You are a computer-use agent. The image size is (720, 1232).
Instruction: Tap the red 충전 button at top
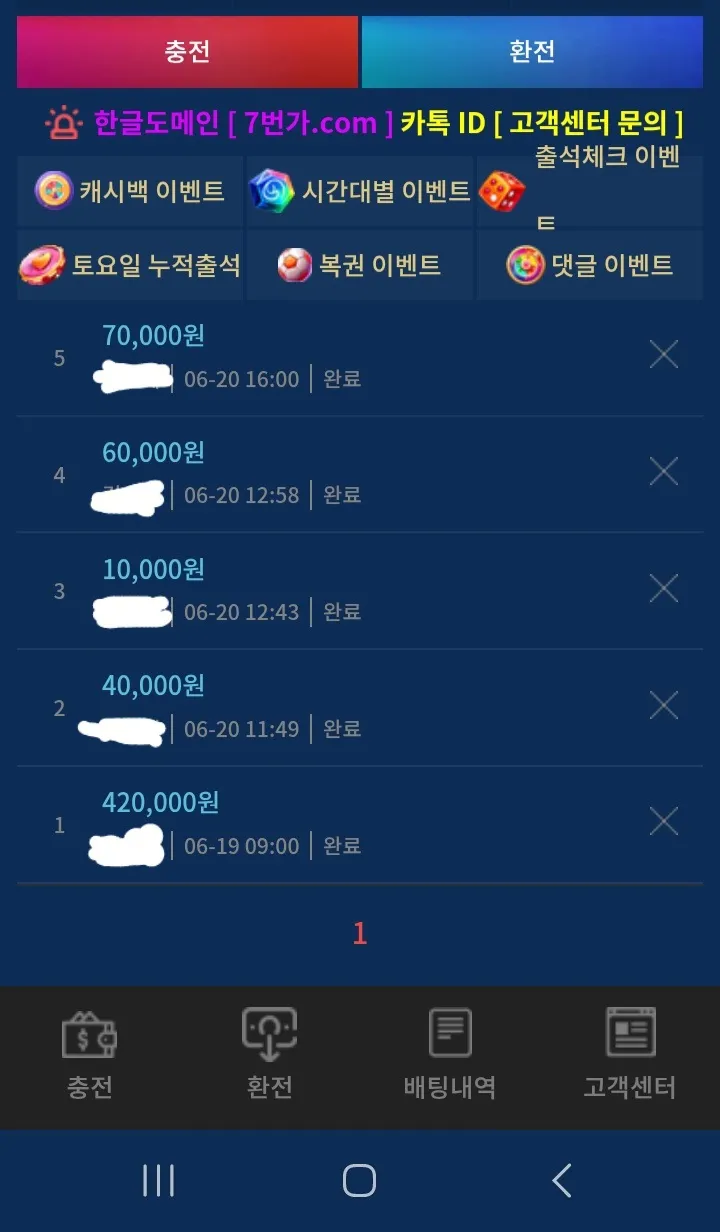pos(187,52)
